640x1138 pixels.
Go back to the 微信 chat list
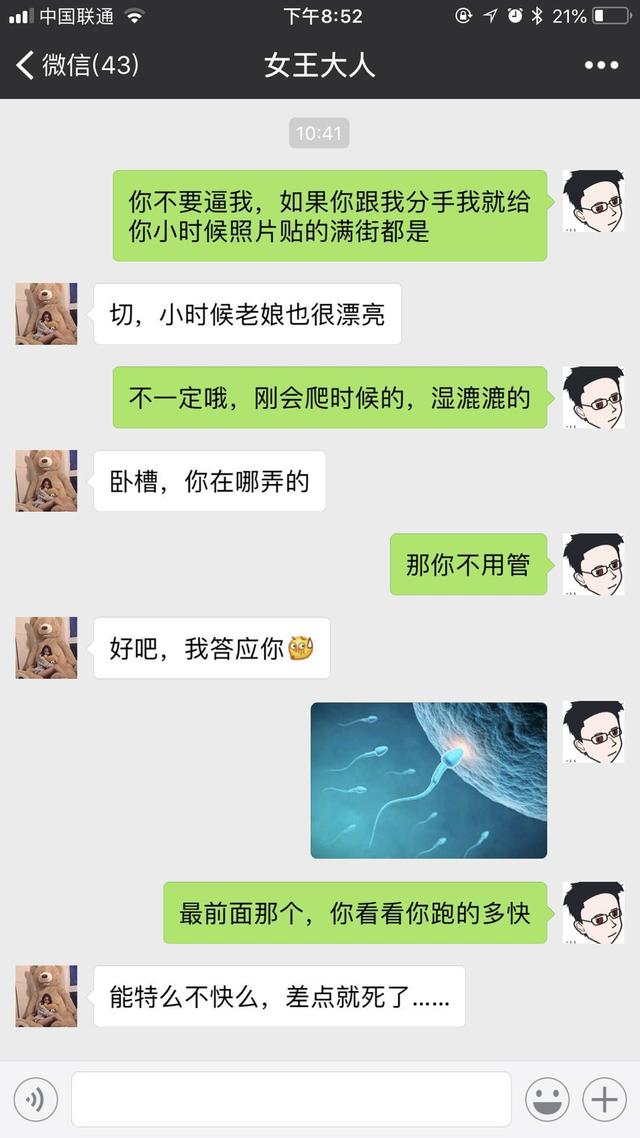click(x=77, y=65)
